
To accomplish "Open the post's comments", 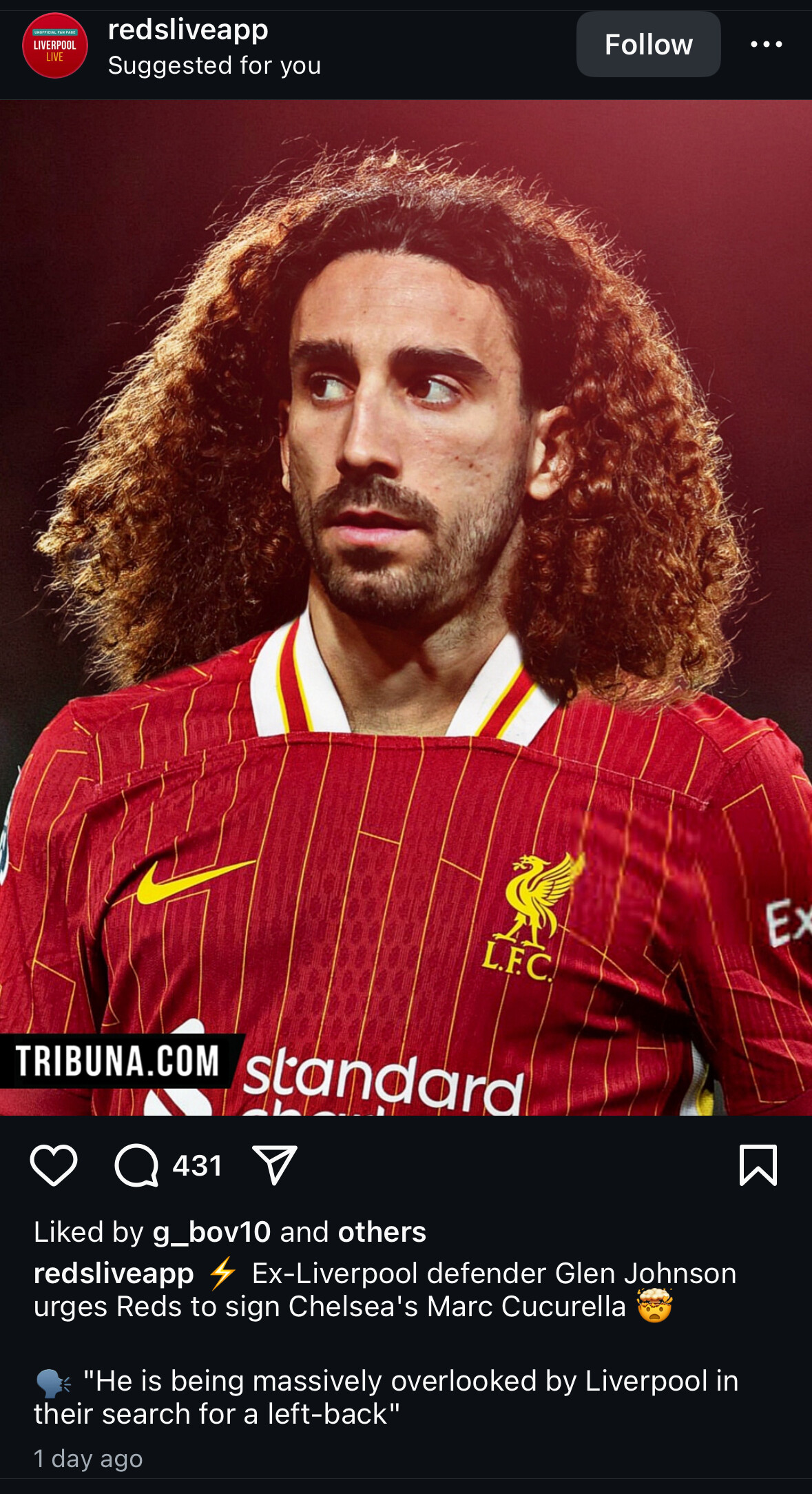I will pyautogui.click(x=136, y=1165).
